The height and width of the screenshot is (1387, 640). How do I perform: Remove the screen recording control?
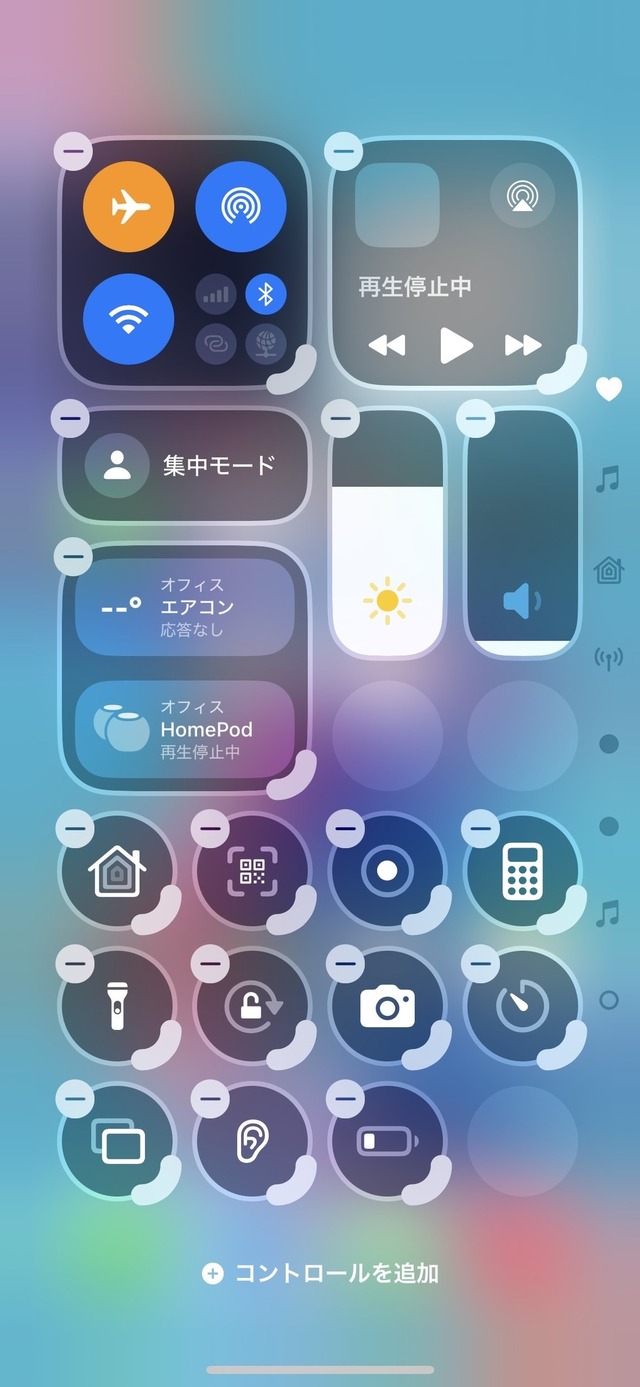pos(345,828)
